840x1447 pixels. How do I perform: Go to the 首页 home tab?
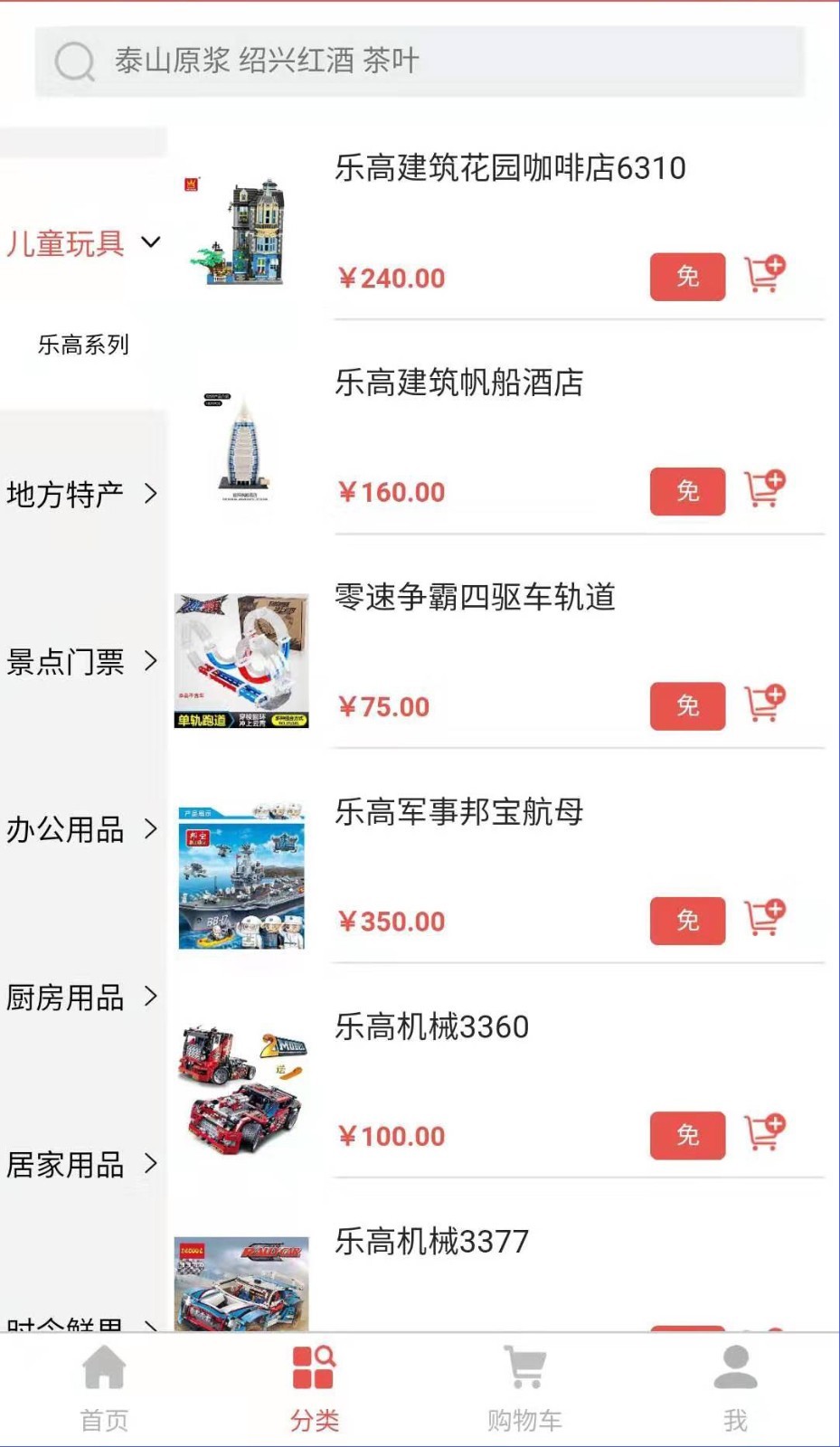[x=104, y=1388]
